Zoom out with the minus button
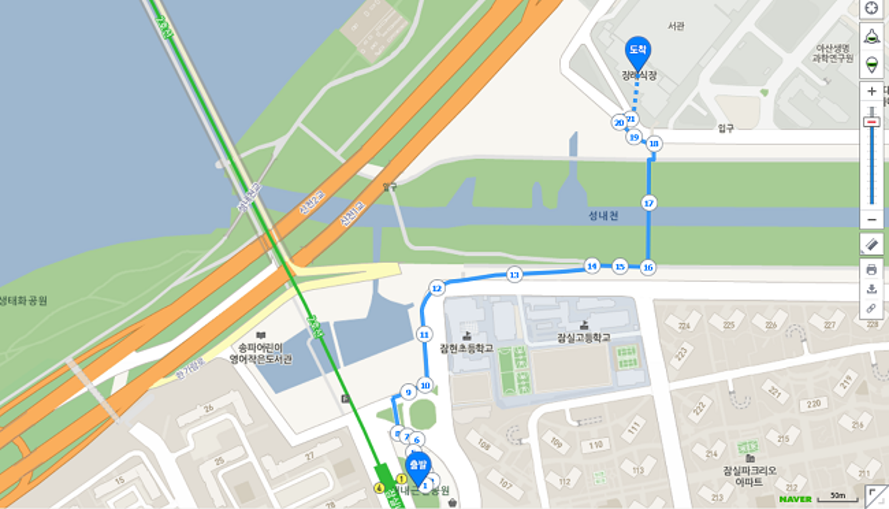Screen dimensions: 889x509 coord(872,219)
